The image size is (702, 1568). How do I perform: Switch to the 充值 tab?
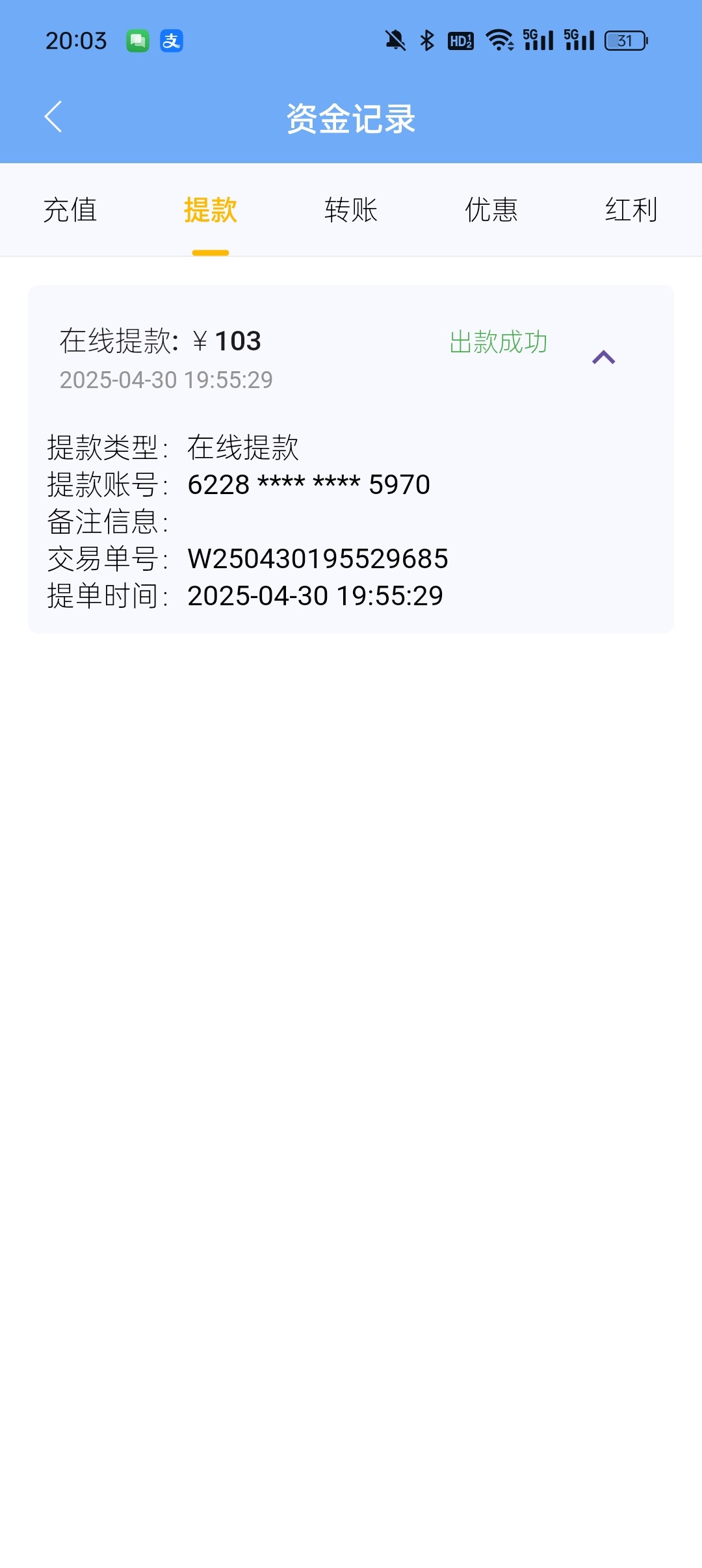pyautogui.click(x=70, y=210)
